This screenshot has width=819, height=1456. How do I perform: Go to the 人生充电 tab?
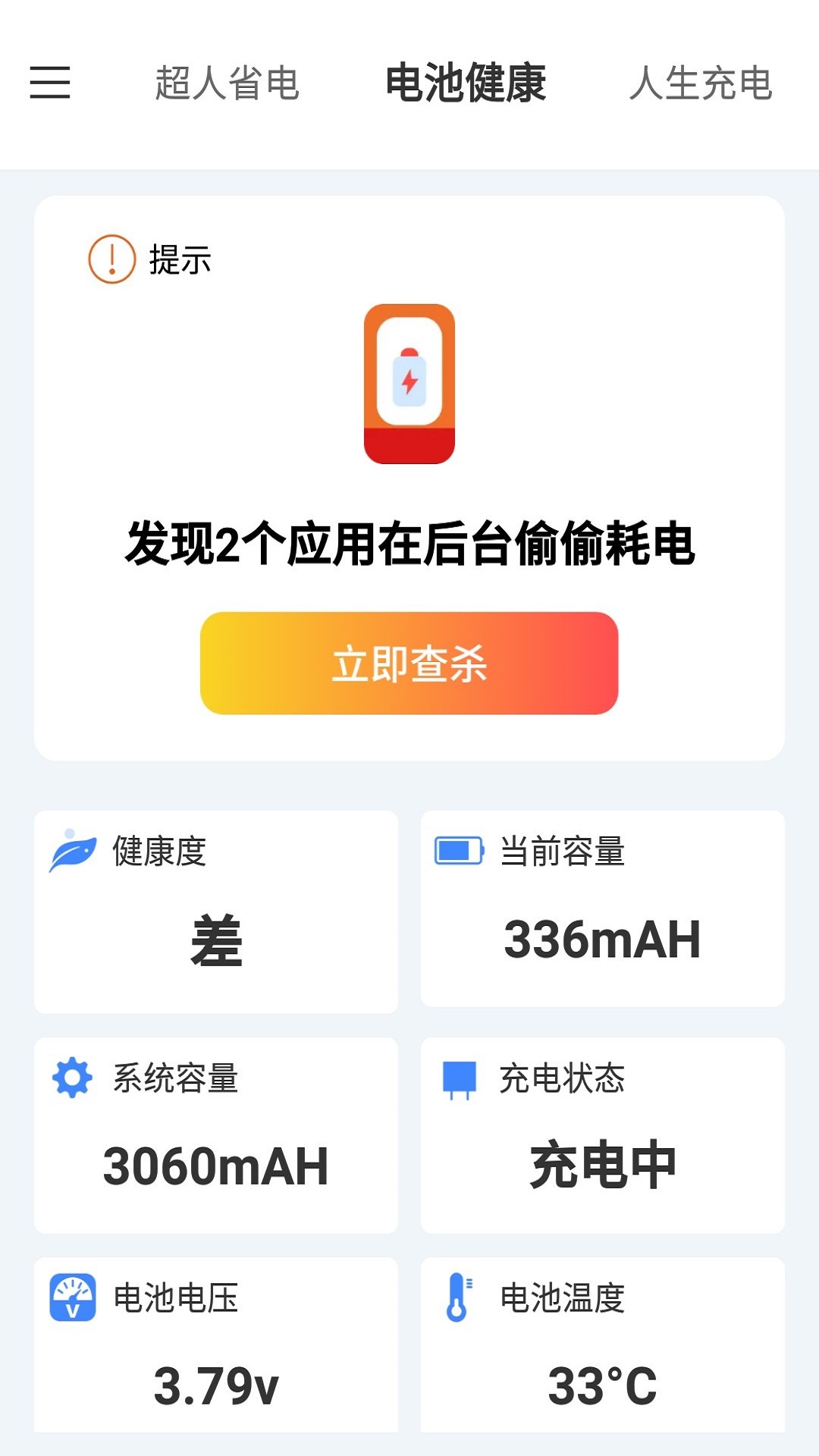pyautogui.click(x=701, y=83)
